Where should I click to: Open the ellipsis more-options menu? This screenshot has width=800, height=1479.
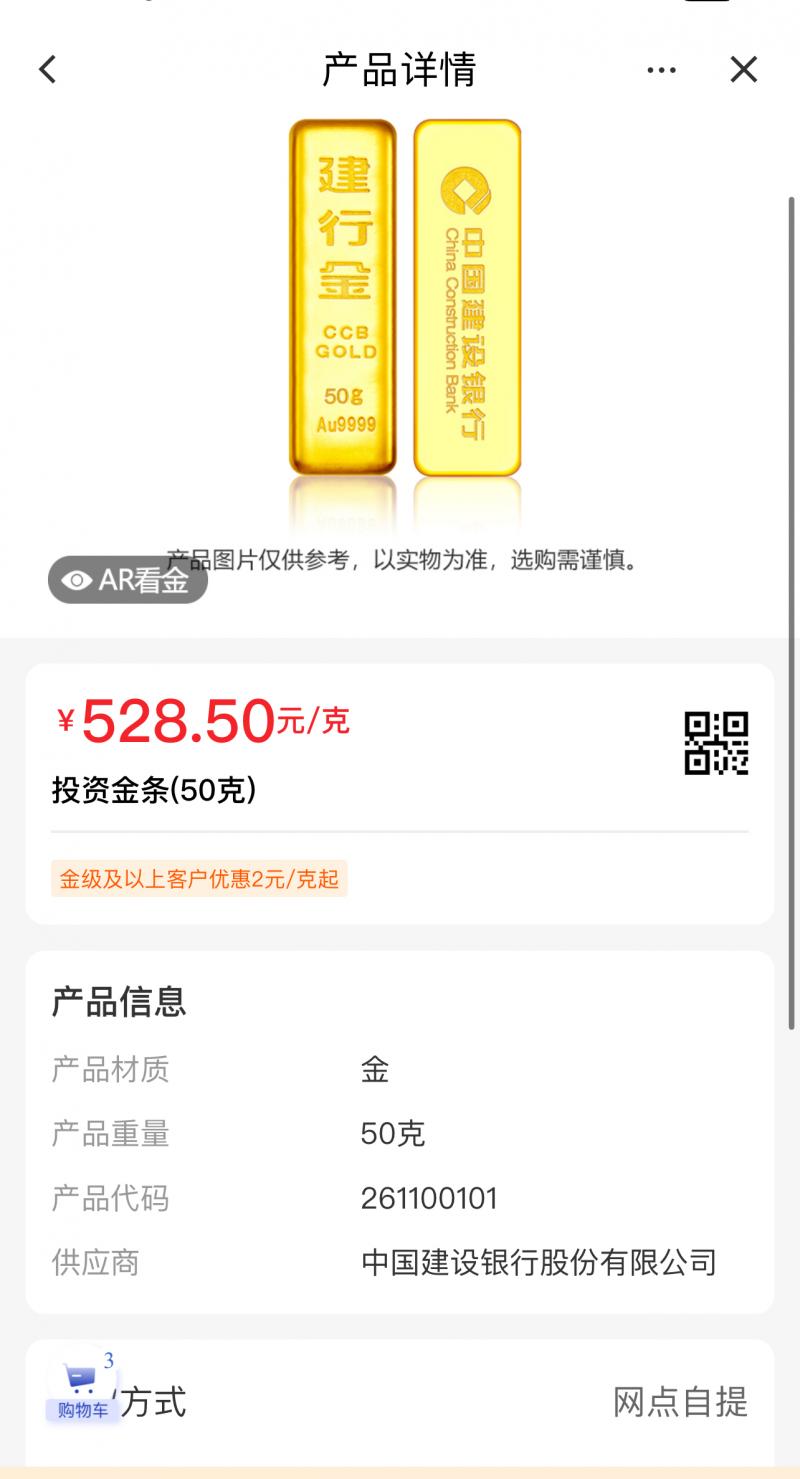tap(660, 69)
